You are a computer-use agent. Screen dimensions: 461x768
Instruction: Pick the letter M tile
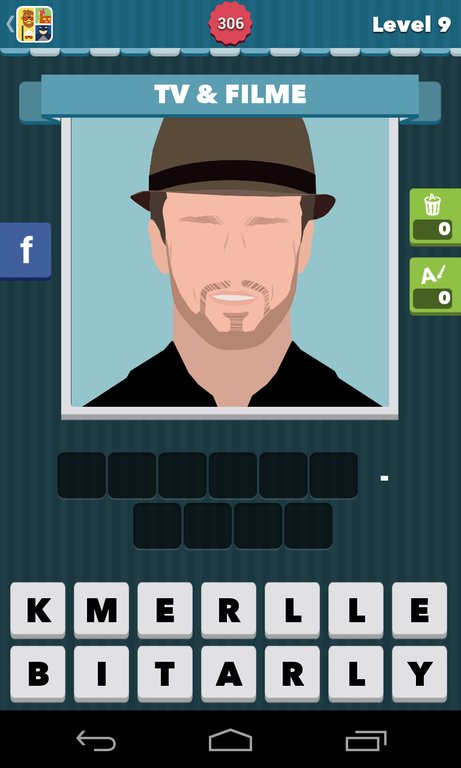101,610
